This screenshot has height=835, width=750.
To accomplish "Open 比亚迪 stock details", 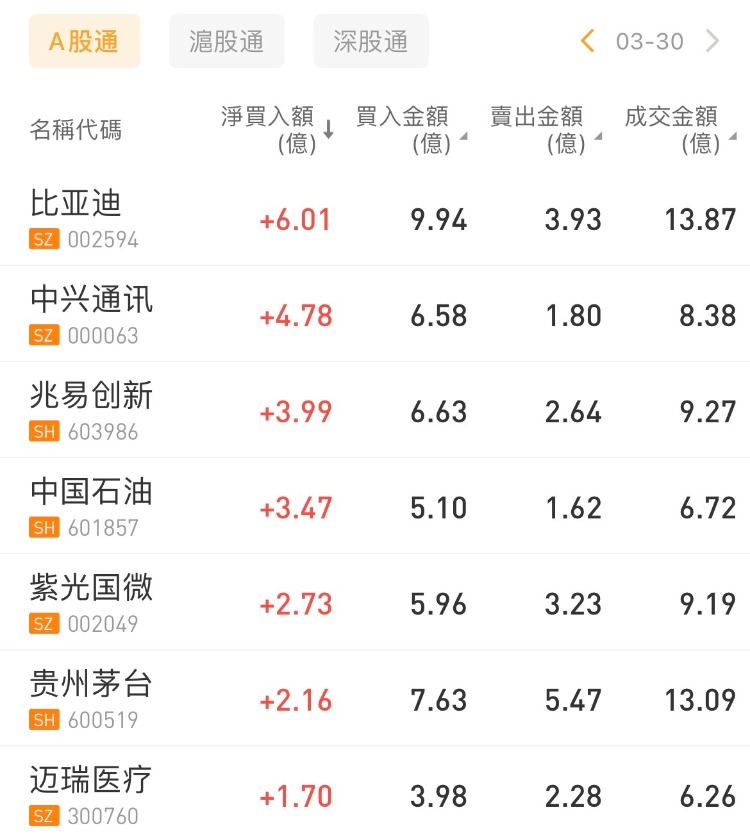I will [77, 218].
